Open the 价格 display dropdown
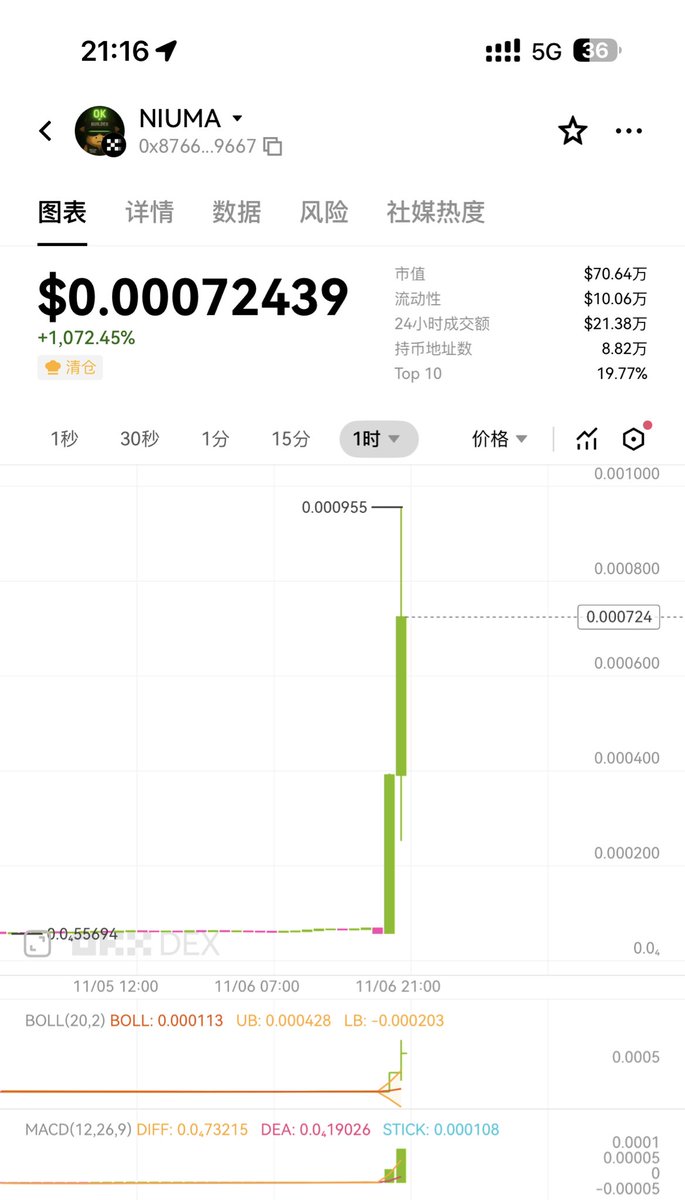Screen dimensions: 685x1200 pyautogui.click(x=499, y=439)
